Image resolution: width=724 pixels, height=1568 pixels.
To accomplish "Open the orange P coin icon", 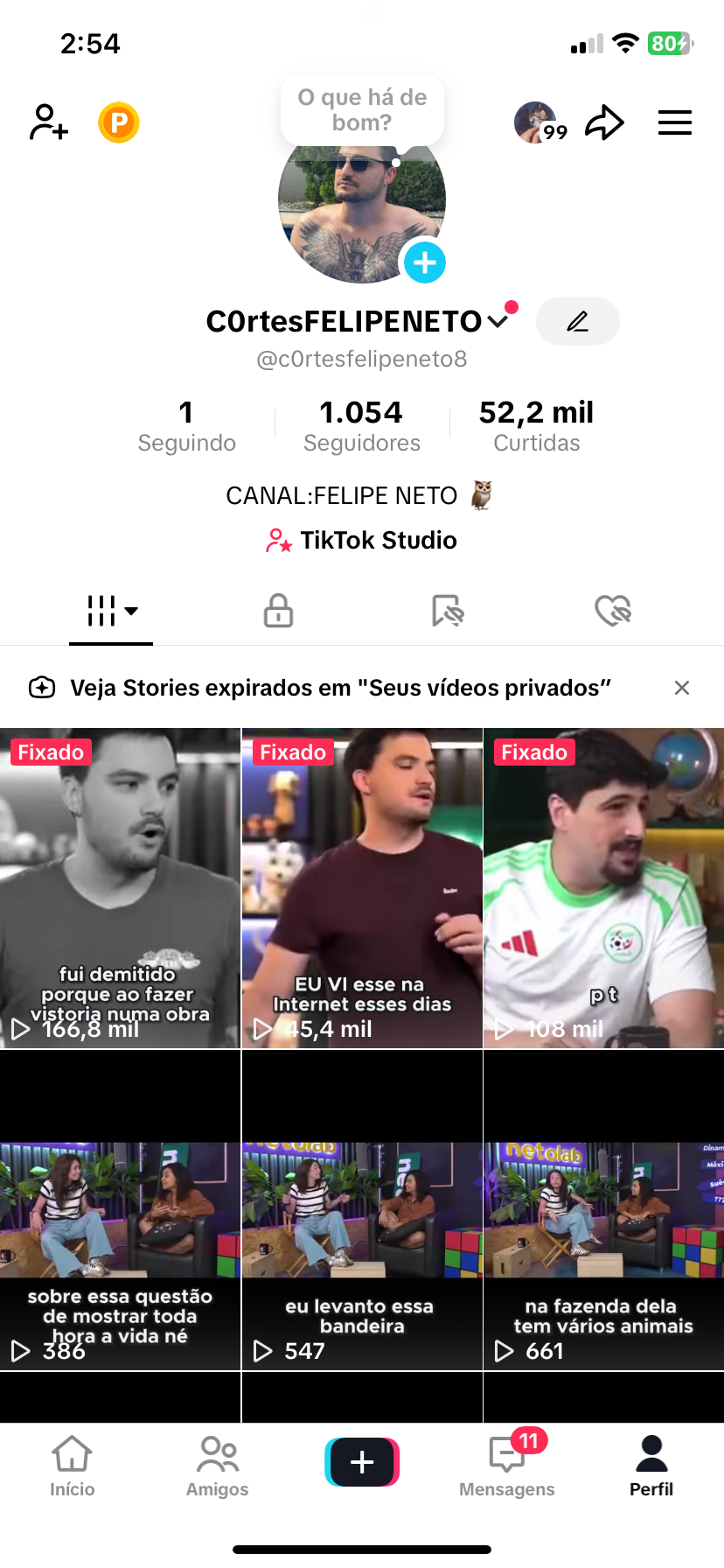I will (119, 122).
